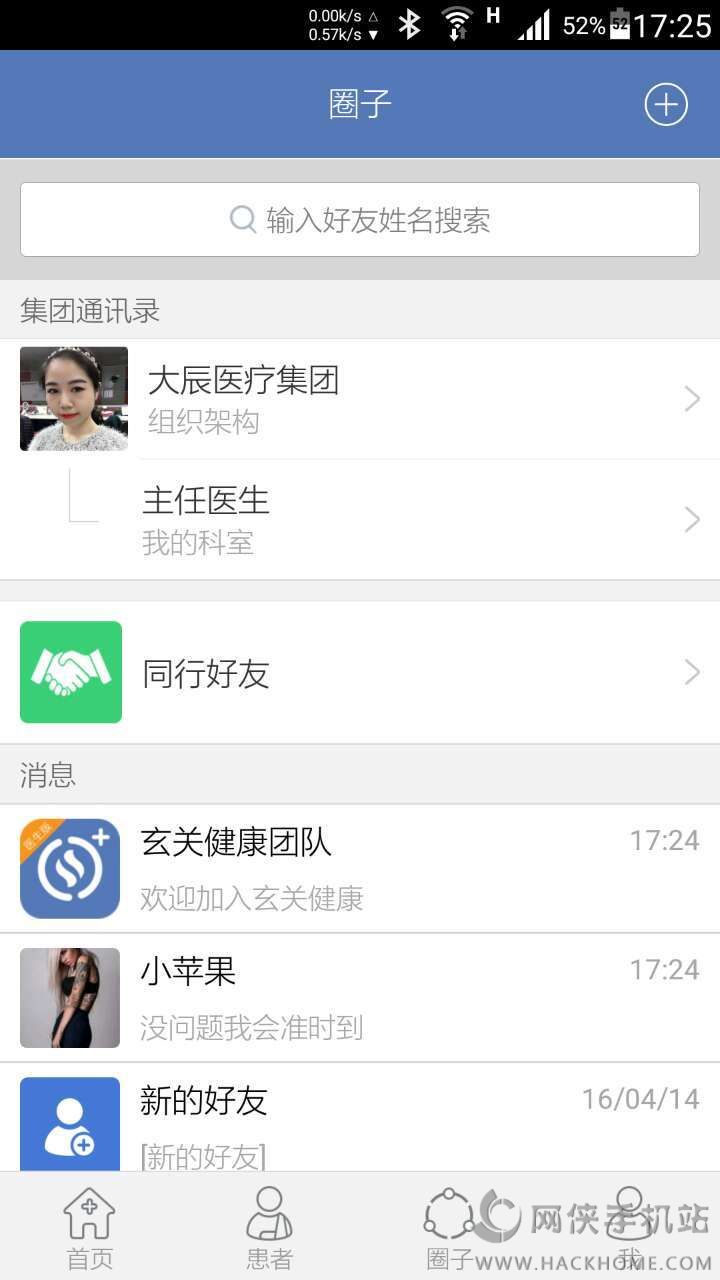720x1280 pixels.
Task: Open 大辰医疗集团 organization structure
Action: [360, 399]
